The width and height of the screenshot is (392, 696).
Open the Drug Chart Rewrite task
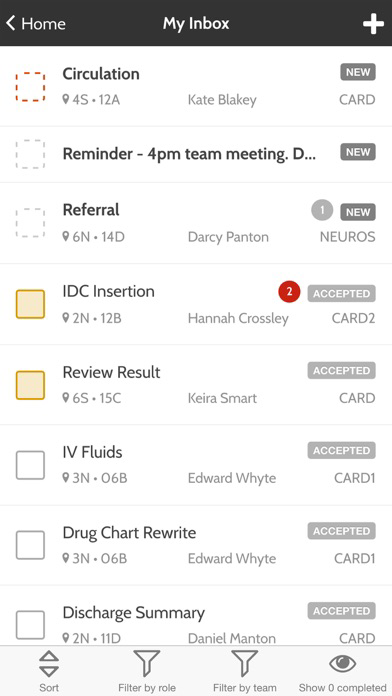pyautogui.click(x=196, y=546)
